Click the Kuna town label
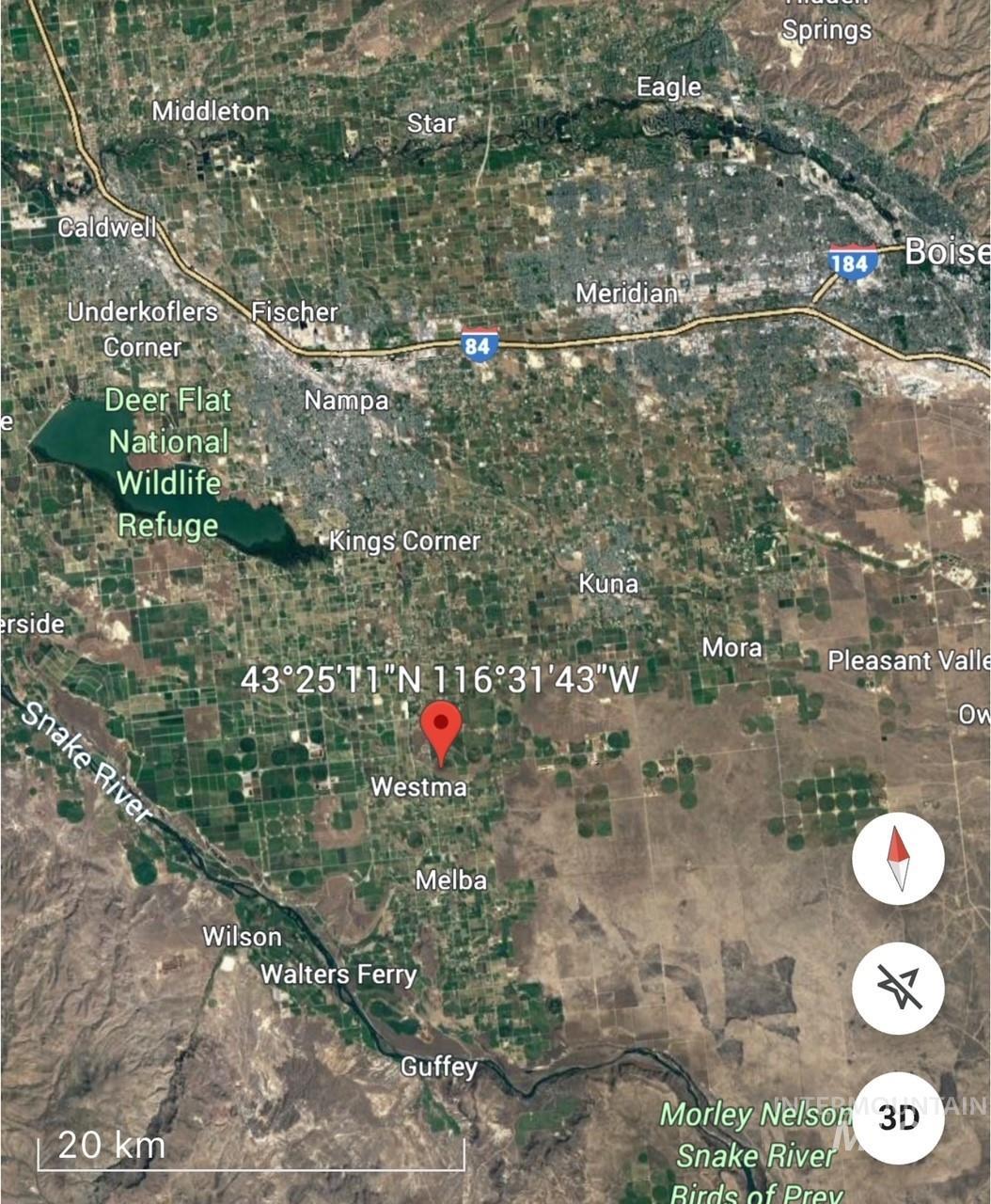 point(608,583)
